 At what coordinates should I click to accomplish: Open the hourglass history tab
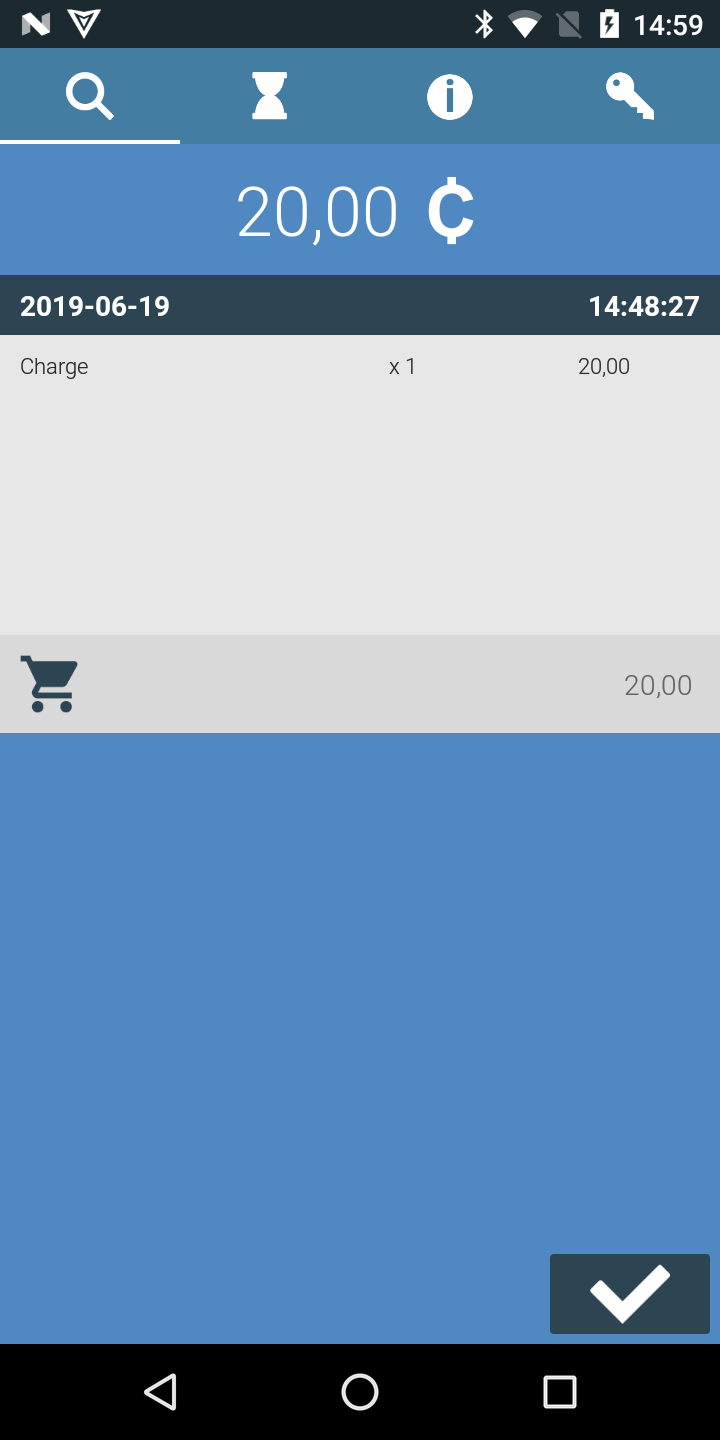[x=270, y=97]
